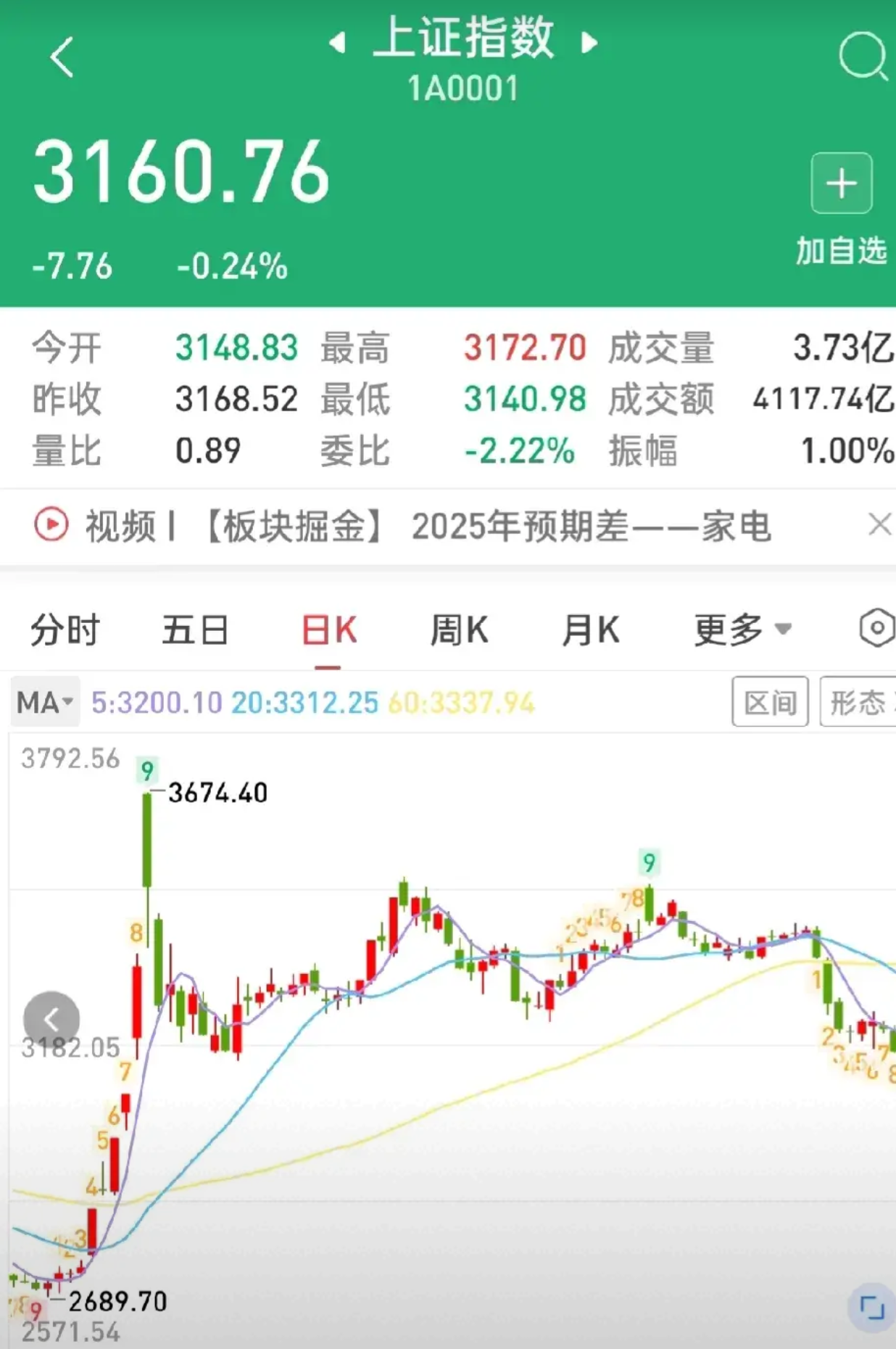Switch to the 周K weekly chart tab
This screenshot has width=896, height=1349.
[x=459, y=630]
